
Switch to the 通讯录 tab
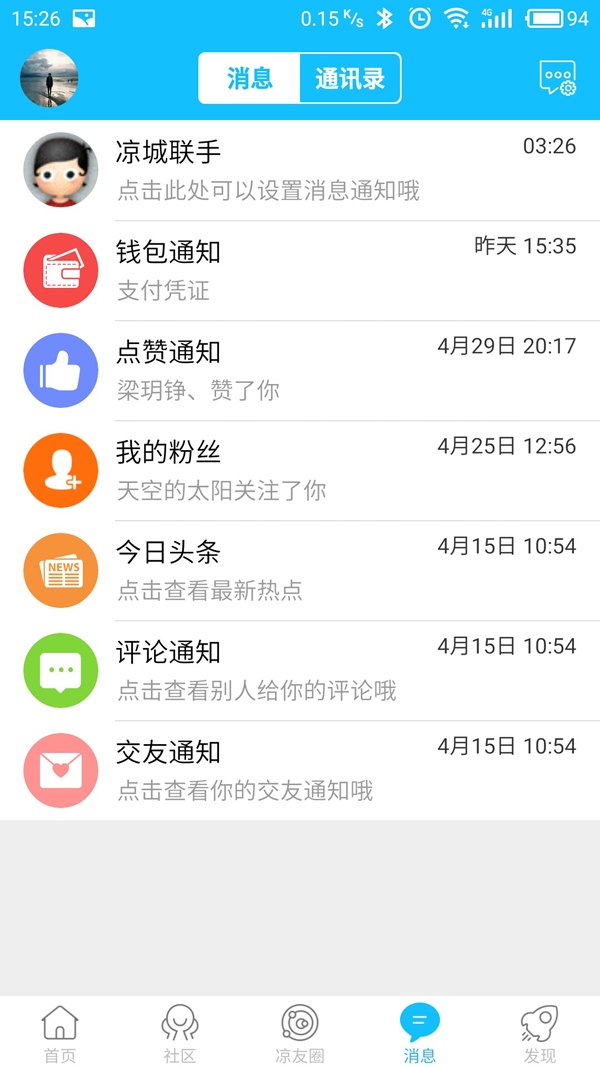[350, 78]
